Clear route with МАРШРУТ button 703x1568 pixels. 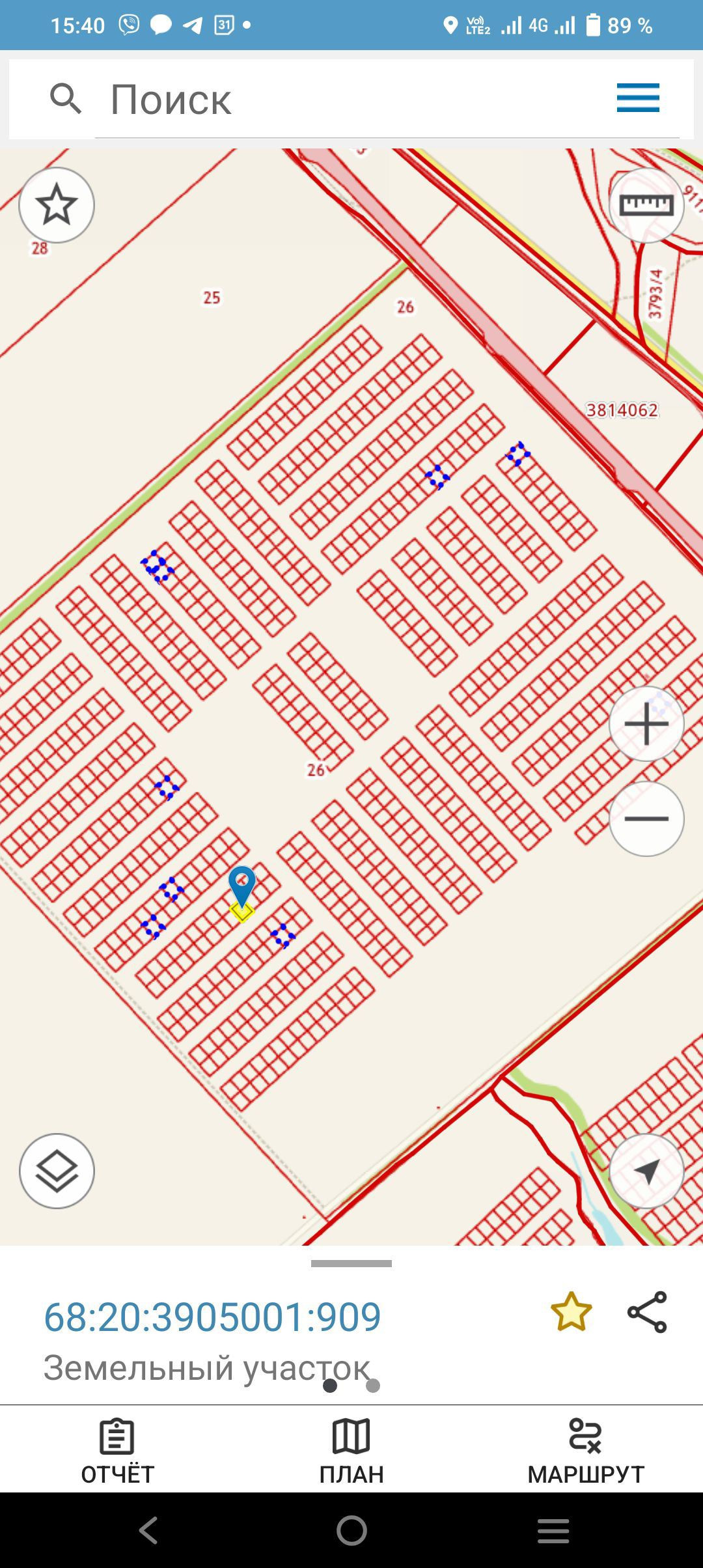[x=586, y=1449]
